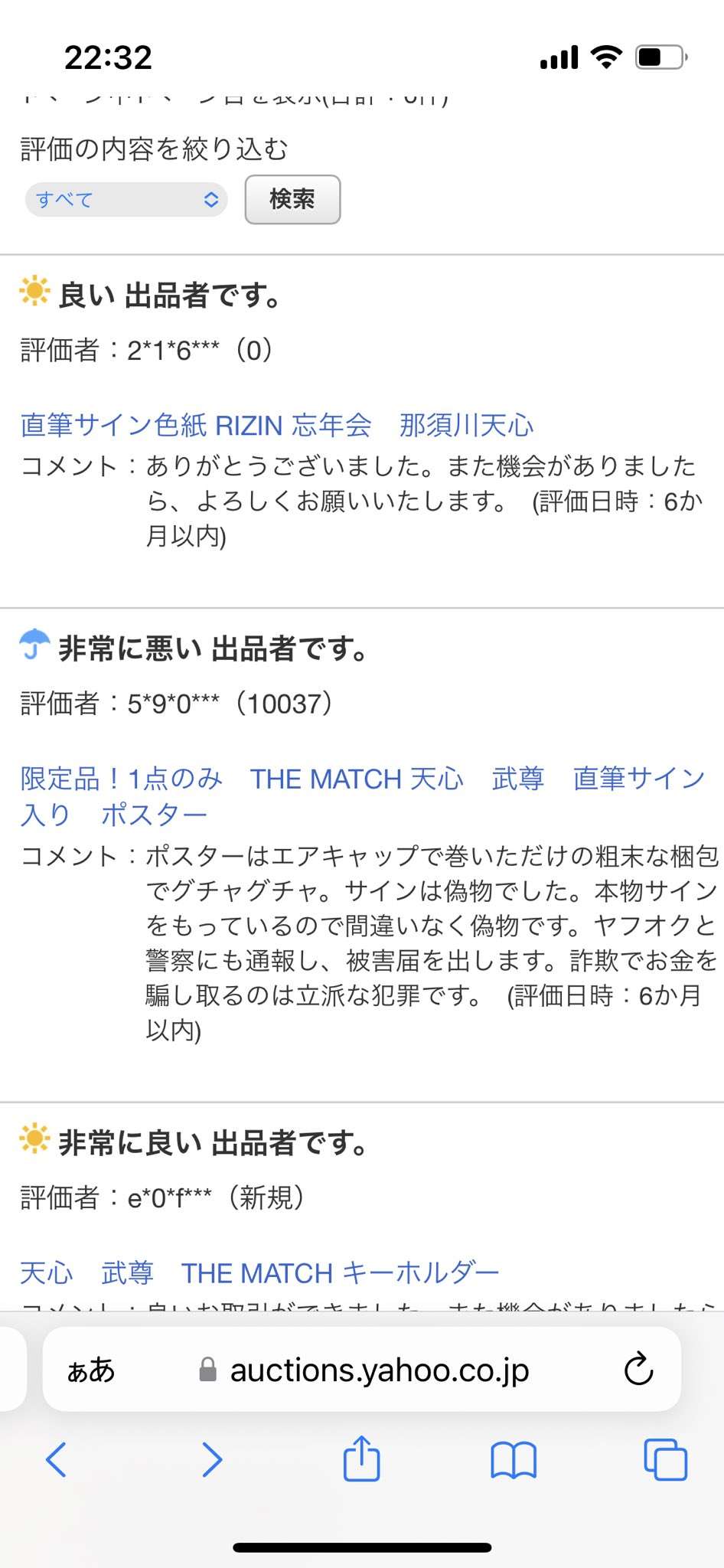
Task: Open 限定品!1点のみ THE MATCH poster listing
Action: click(x=361, y=779)
